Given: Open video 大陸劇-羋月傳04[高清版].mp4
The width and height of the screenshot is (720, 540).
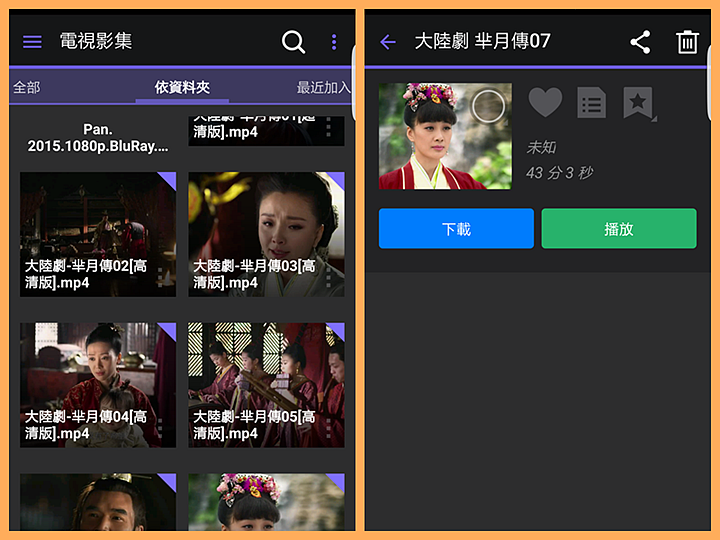Looking at the screenshot, I should 97,385.
